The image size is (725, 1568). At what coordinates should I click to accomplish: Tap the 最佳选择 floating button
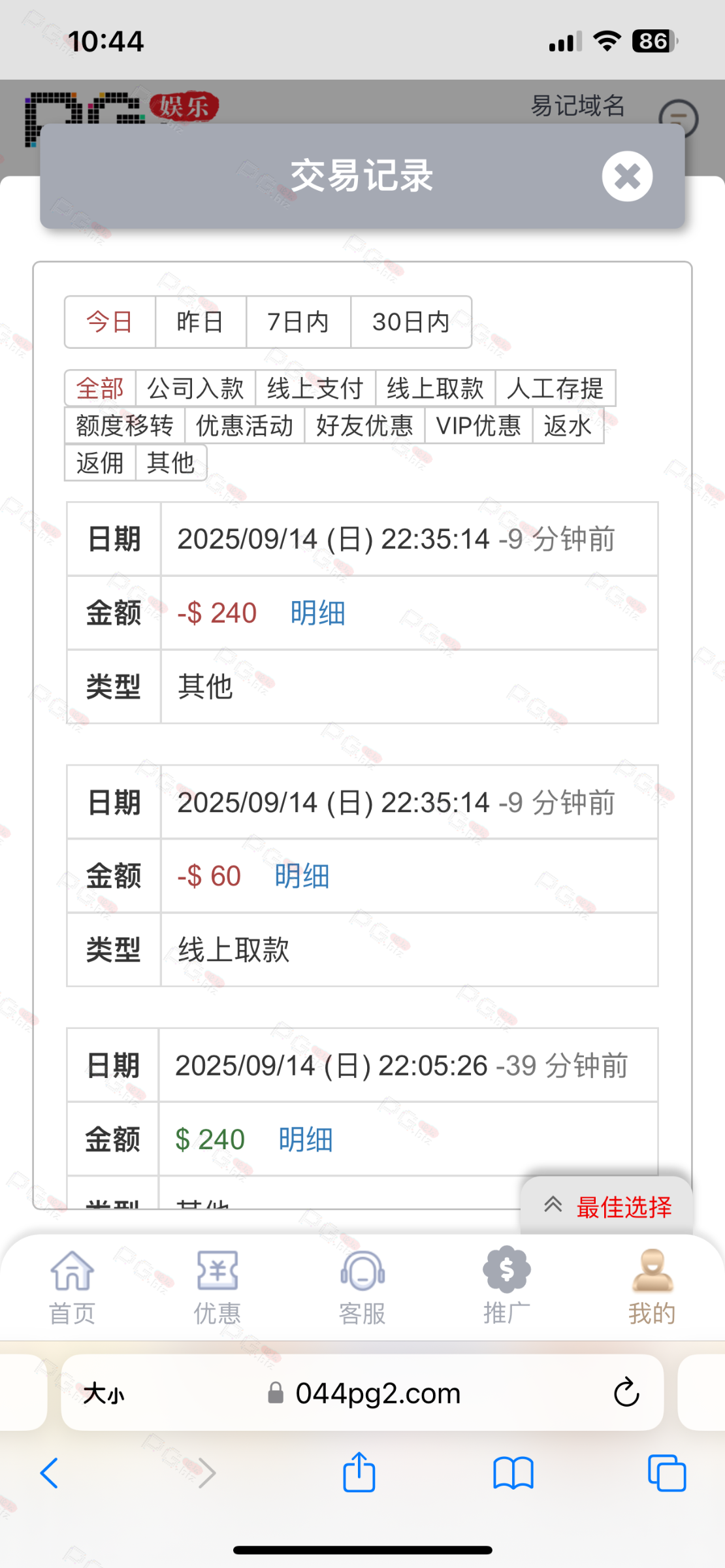click(607, 1207)
